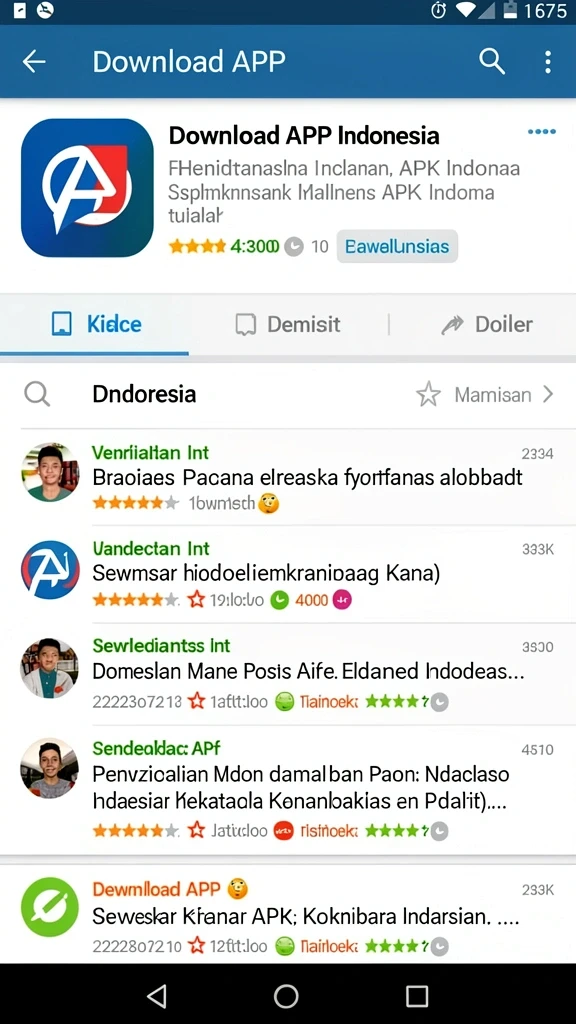
Task: Switch to the Demisit tab
Action: click(288, 324)
